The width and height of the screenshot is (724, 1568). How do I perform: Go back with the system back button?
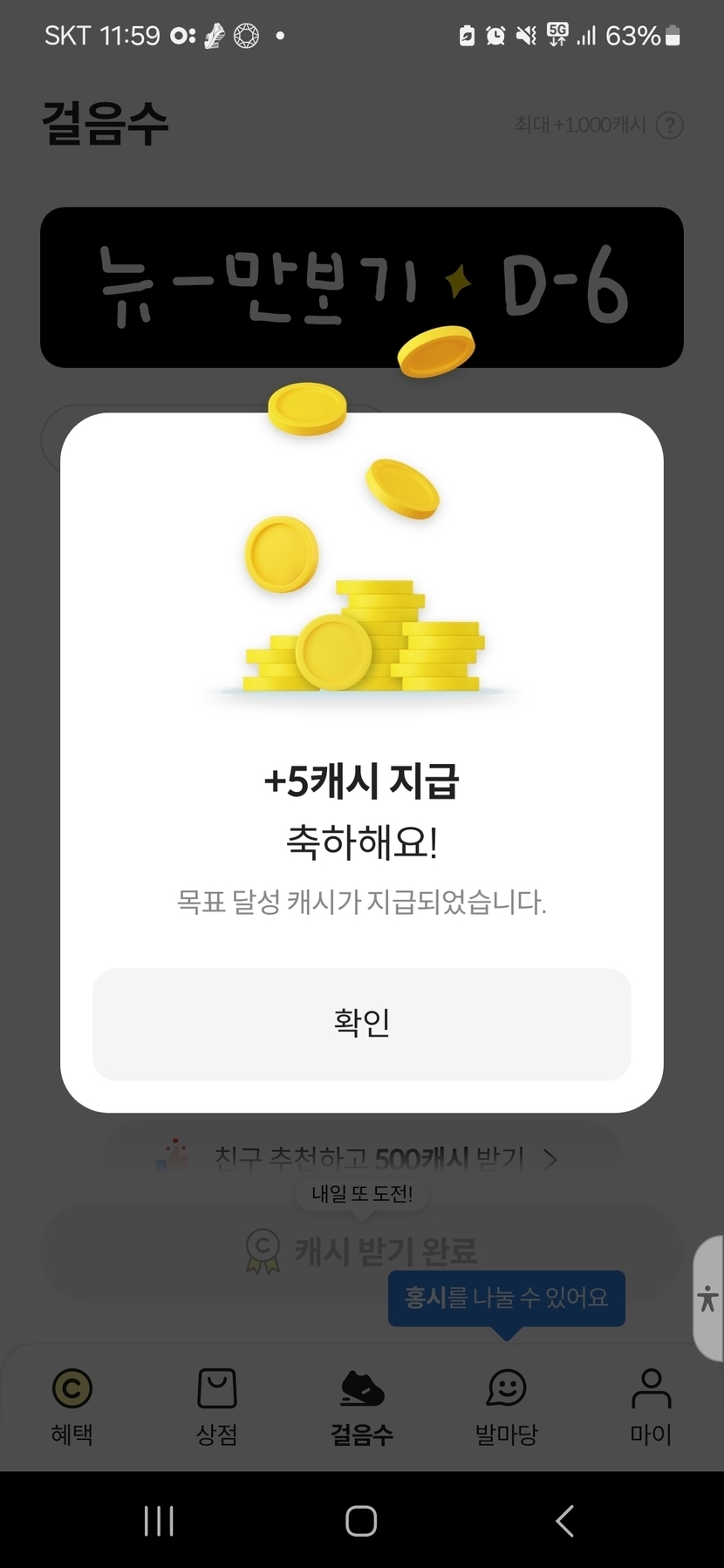pyautogui.click(x=564, y=1521)
